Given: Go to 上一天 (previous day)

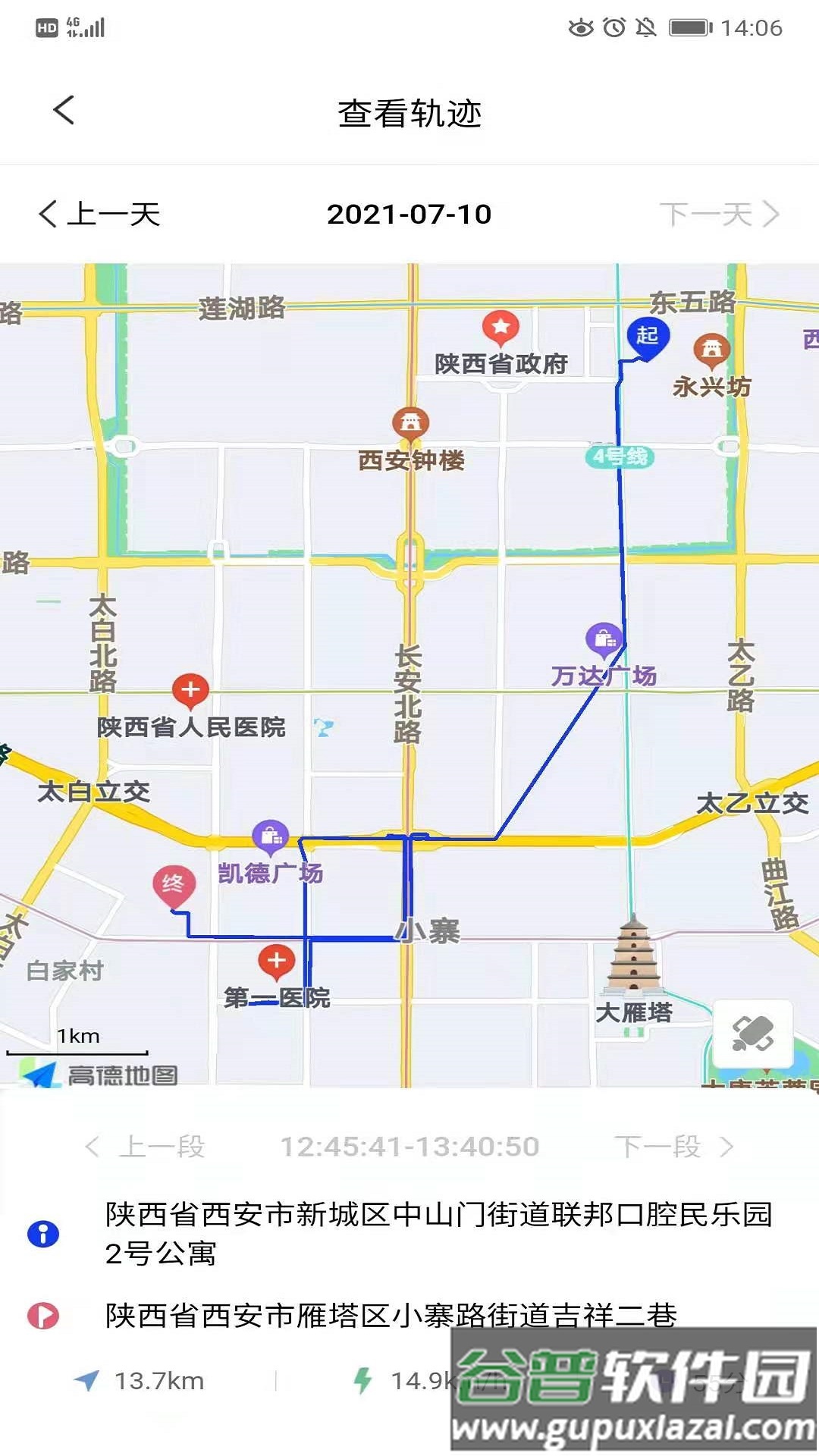Looking at the screenshot, I should click(x=100, y=214).
